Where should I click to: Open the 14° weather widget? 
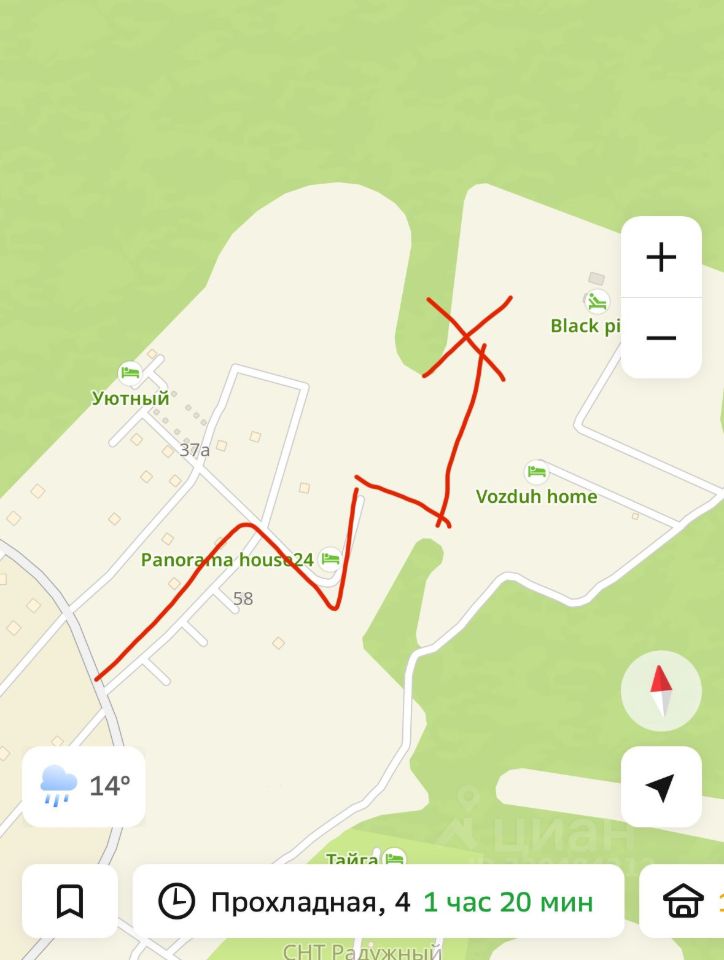tap(84, 786)
